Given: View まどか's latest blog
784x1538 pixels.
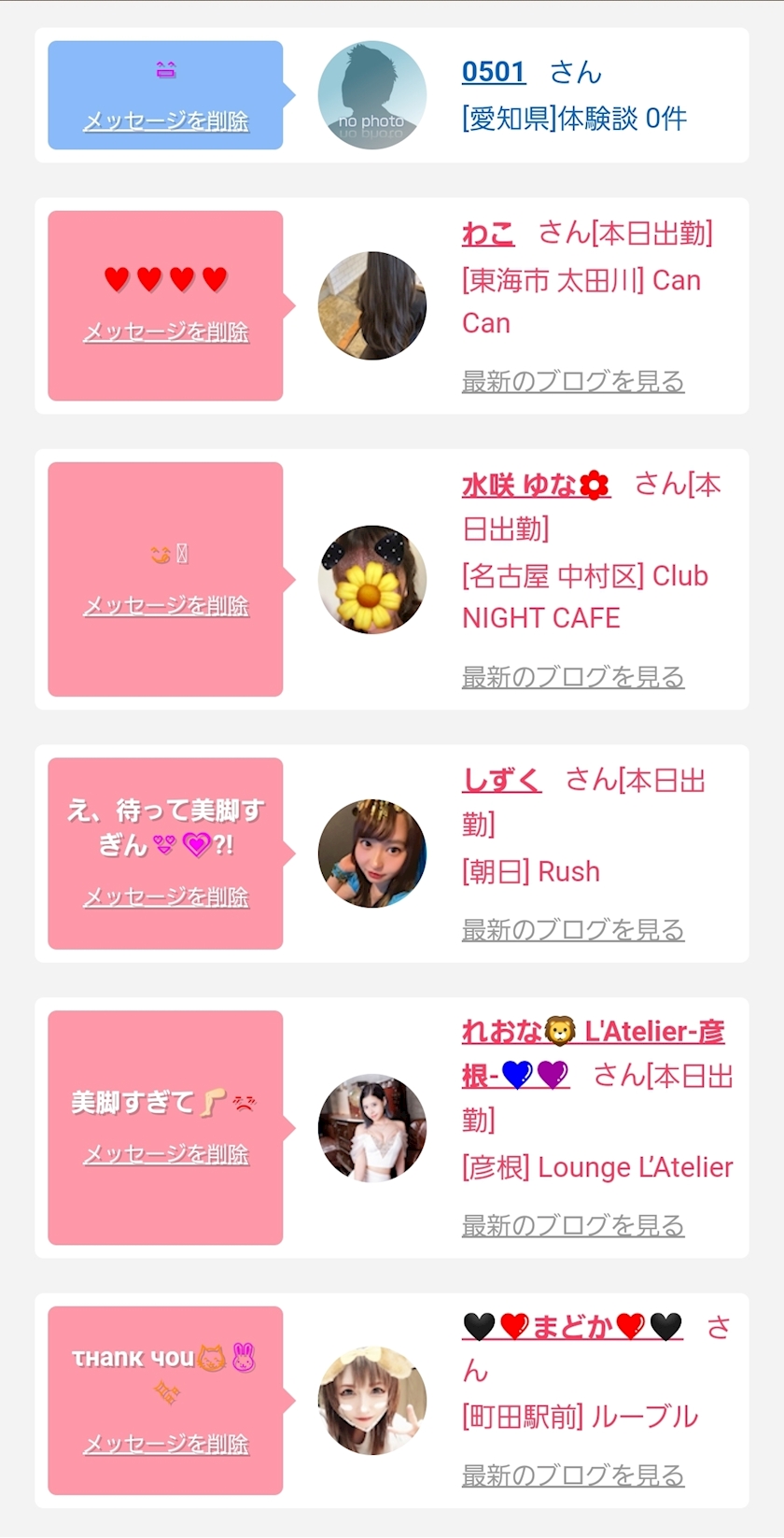Looking at the screenshot, I should 573,1475.
